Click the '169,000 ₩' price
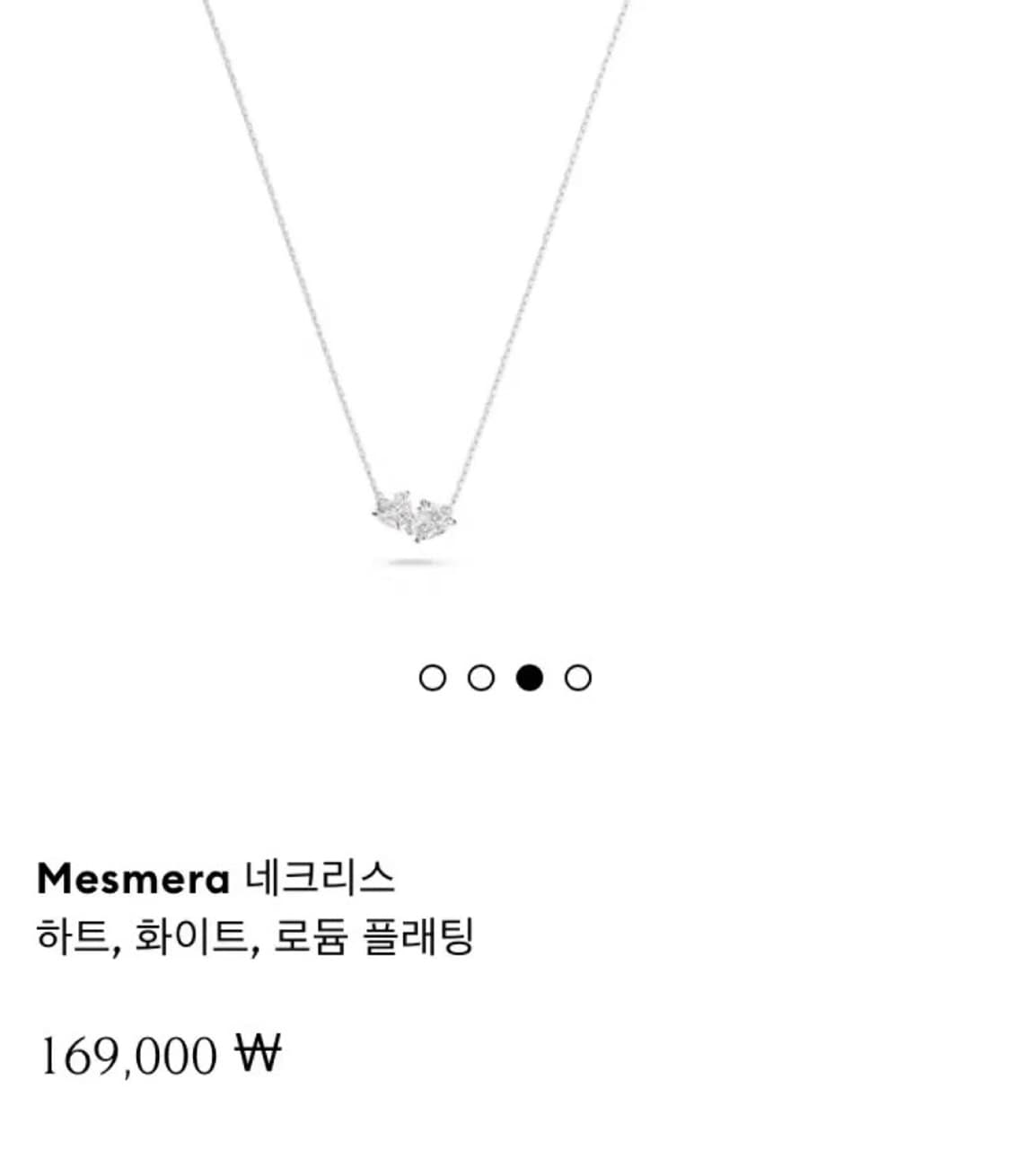The height and width of the screenshot is (1176, 1010). (160, 1053)
